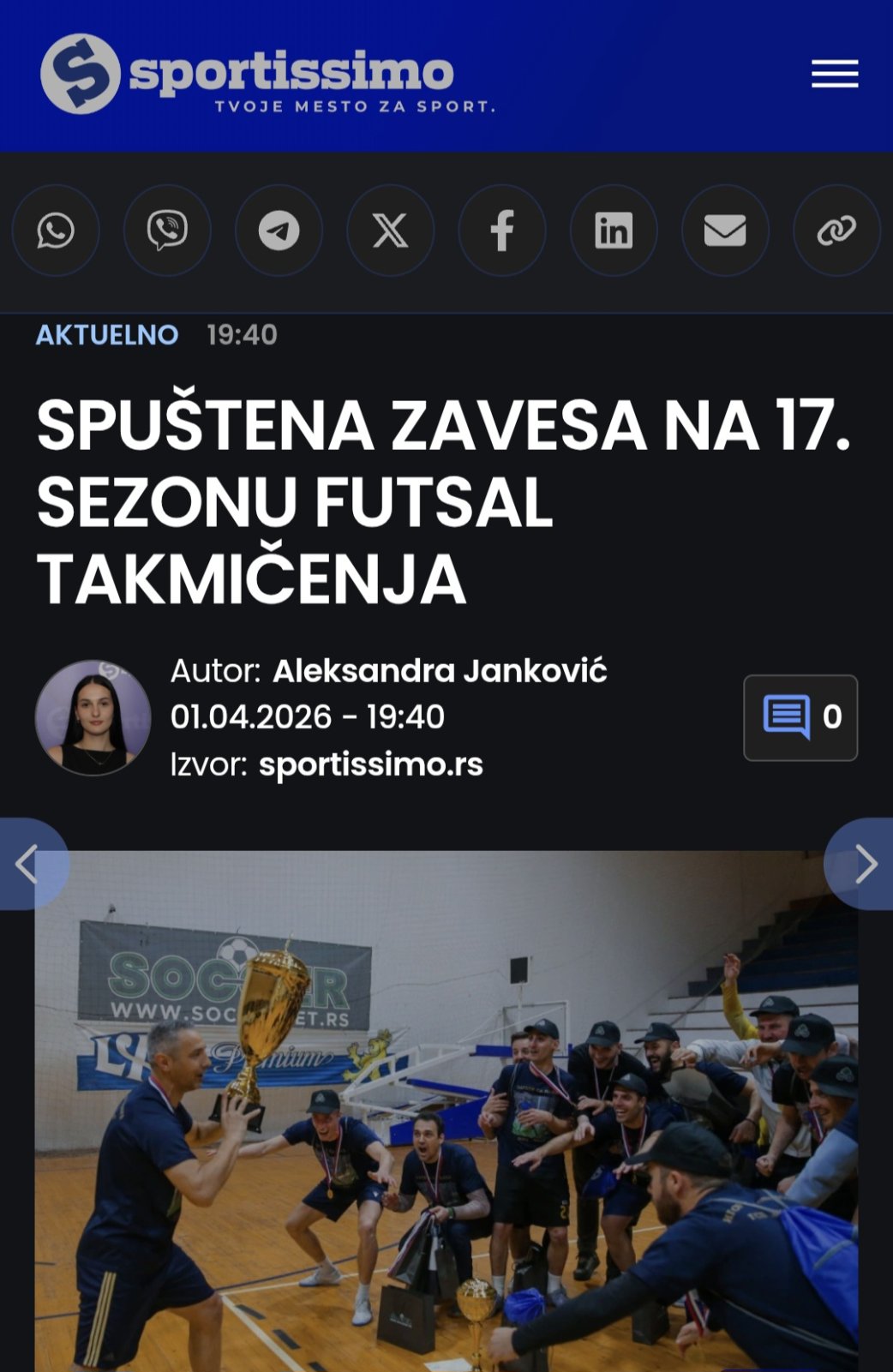Open the trophy celebration photo
This screenshot has width=893, height=1372.
point(446,1114)
